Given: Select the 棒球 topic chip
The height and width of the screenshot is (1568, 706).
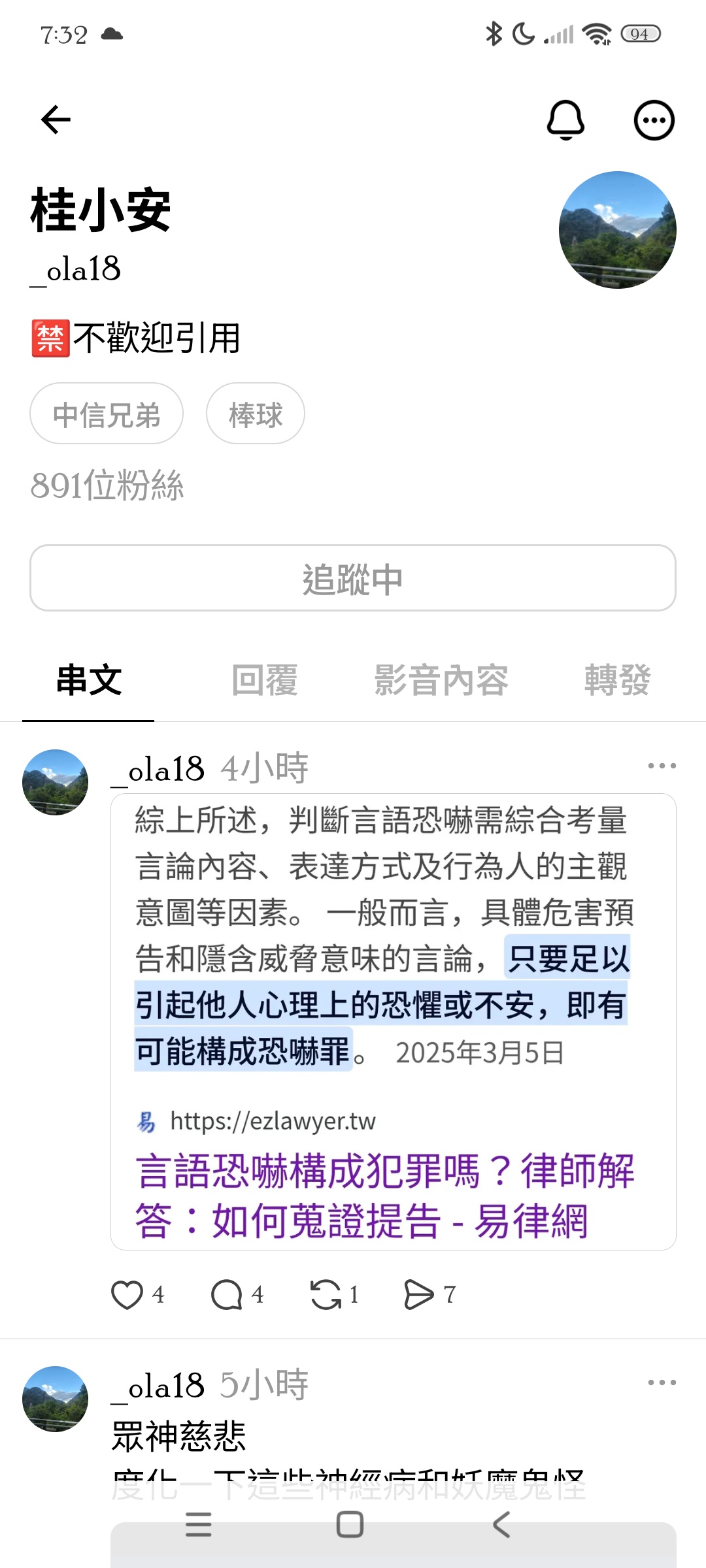Looking at the screenshot, I should [x=256, y=414].
